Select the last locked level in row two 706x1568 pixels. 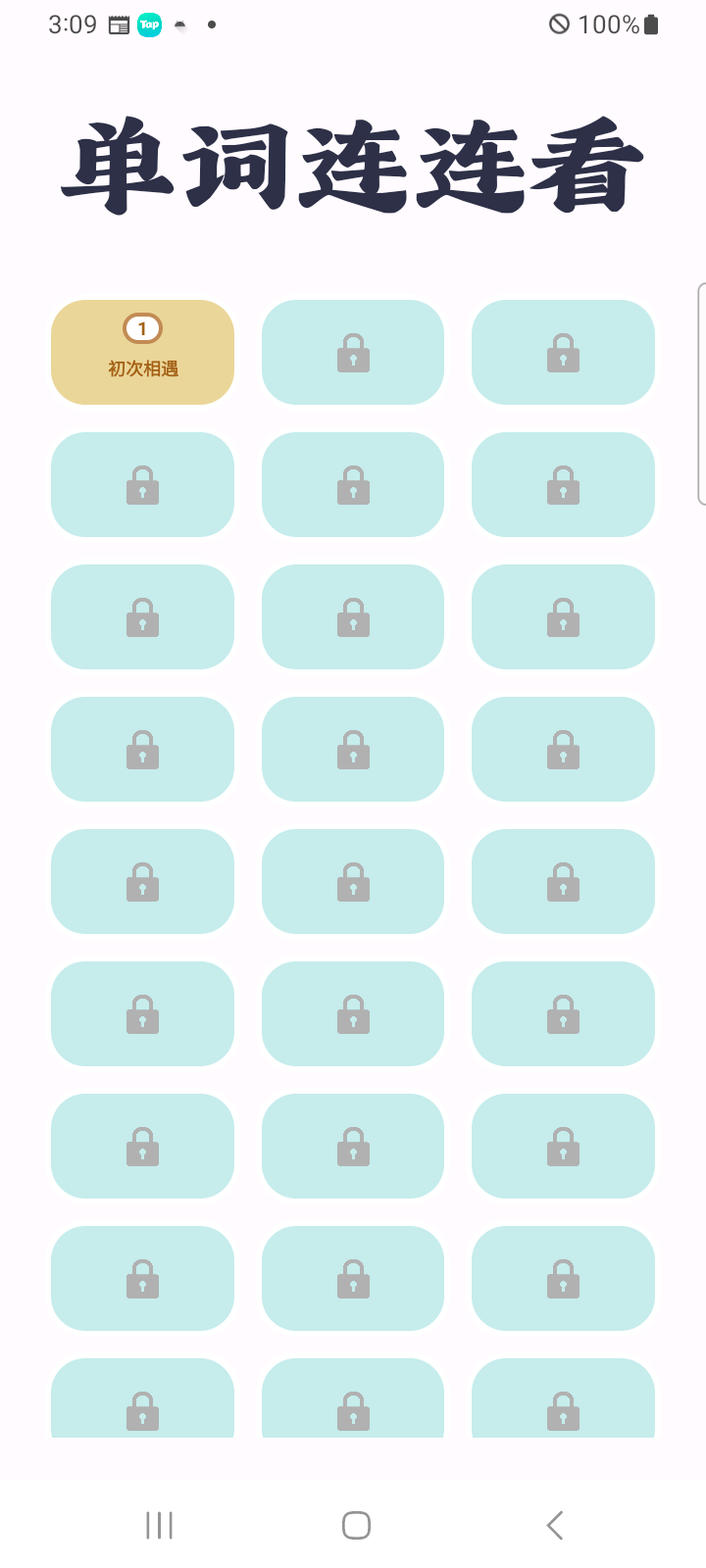click(563, 484)
